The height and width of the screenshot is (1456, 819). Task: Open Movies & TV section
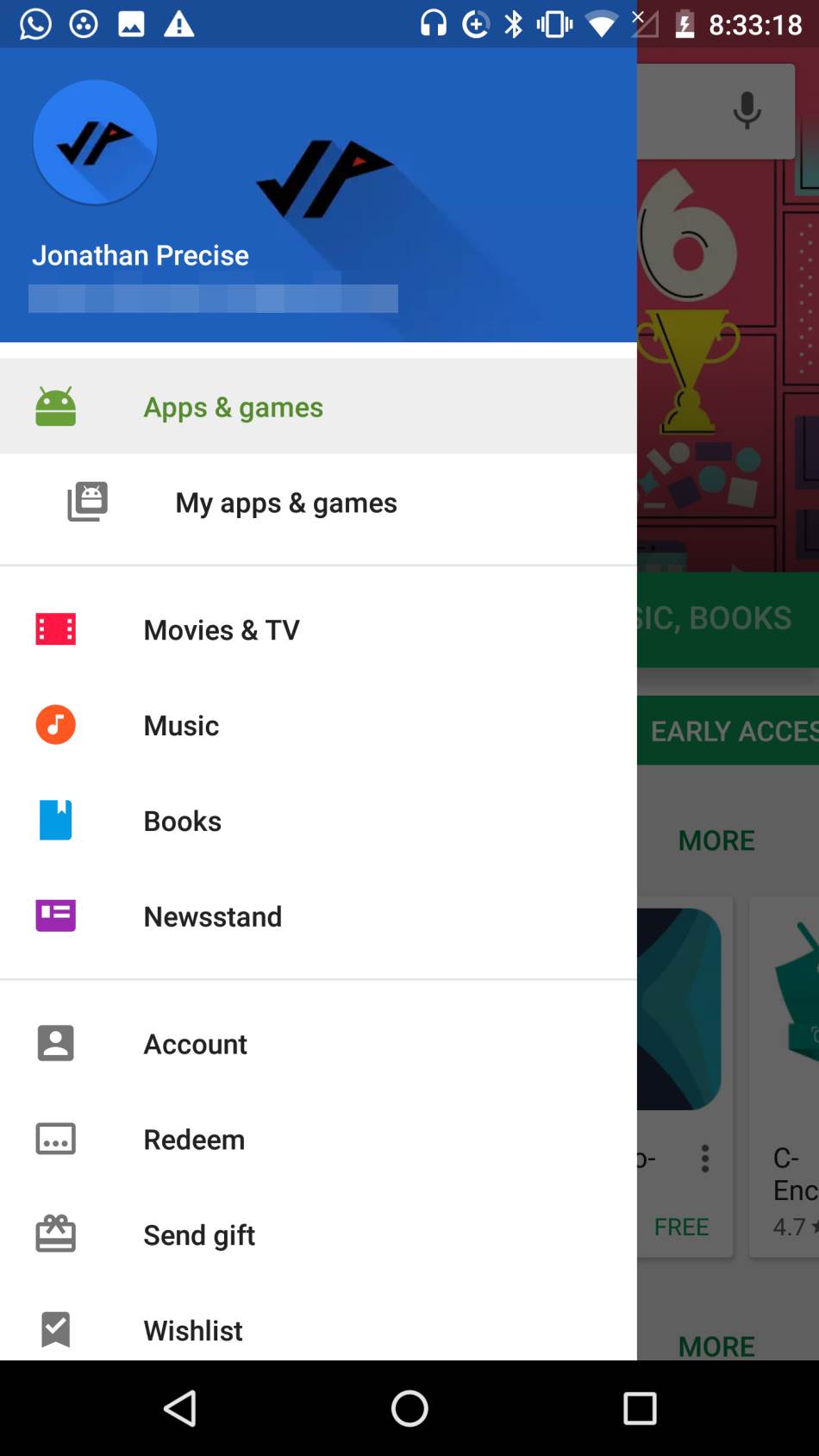[221, 629]
